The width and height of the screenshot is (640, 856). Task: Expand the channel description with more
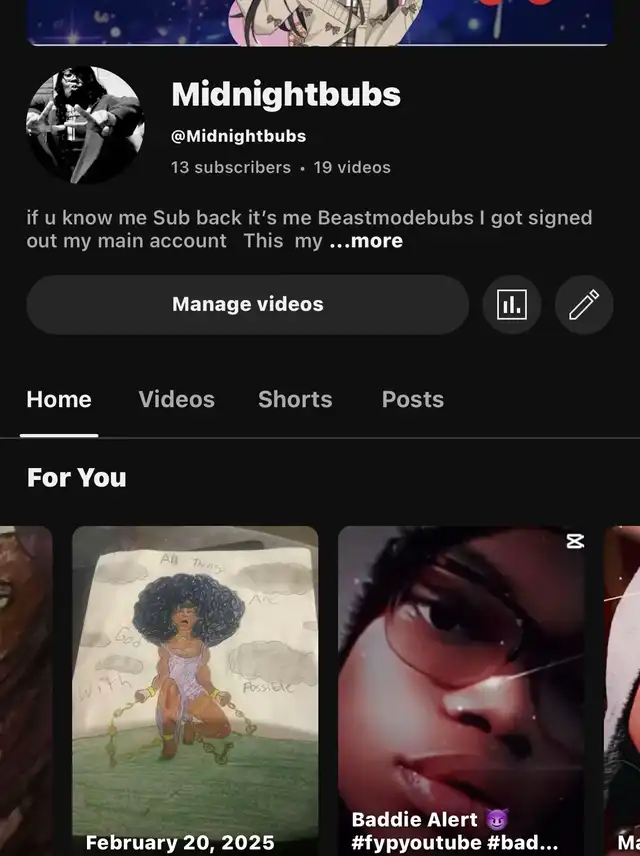365,241
